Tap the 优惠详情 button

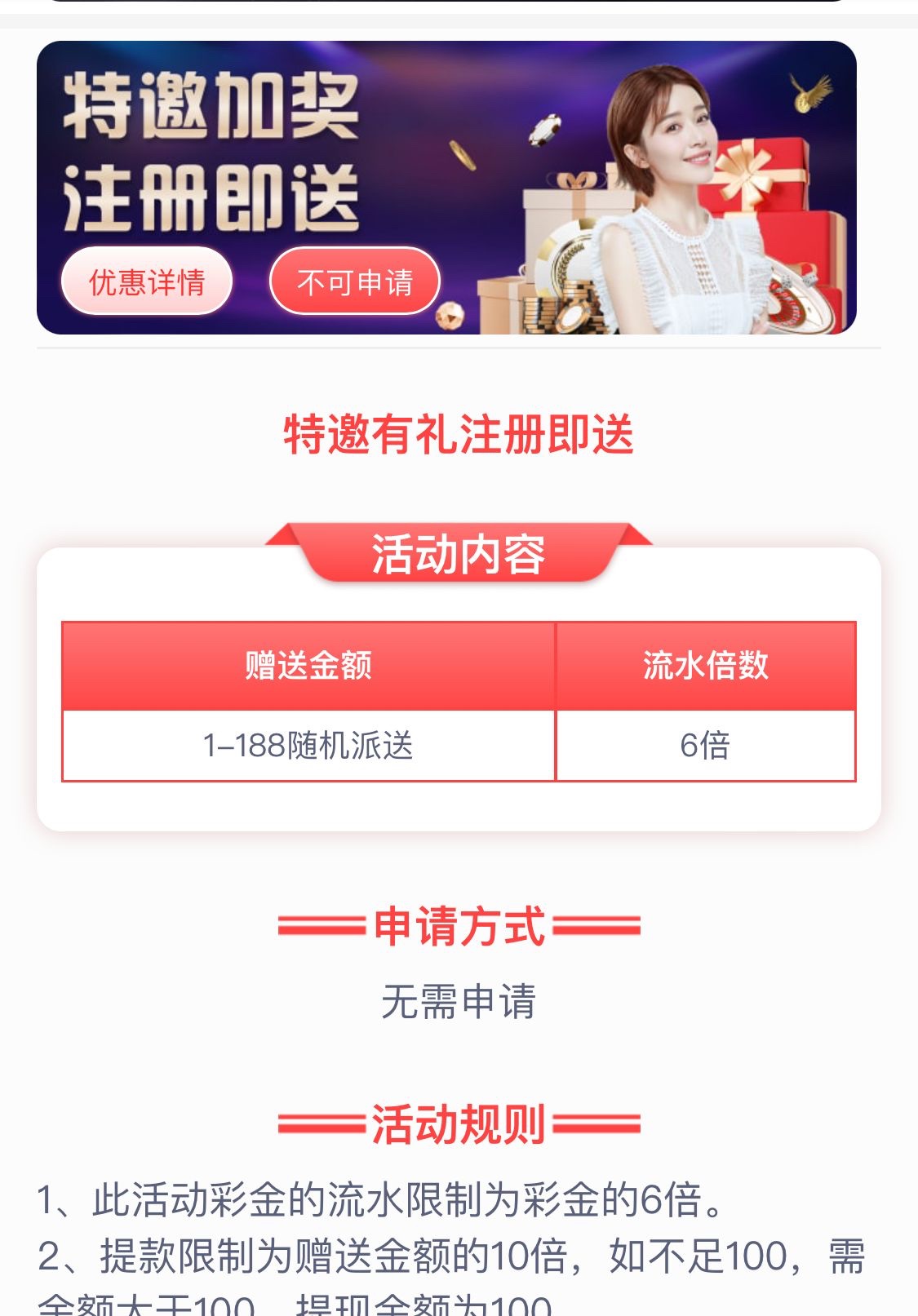pos(147,282)
